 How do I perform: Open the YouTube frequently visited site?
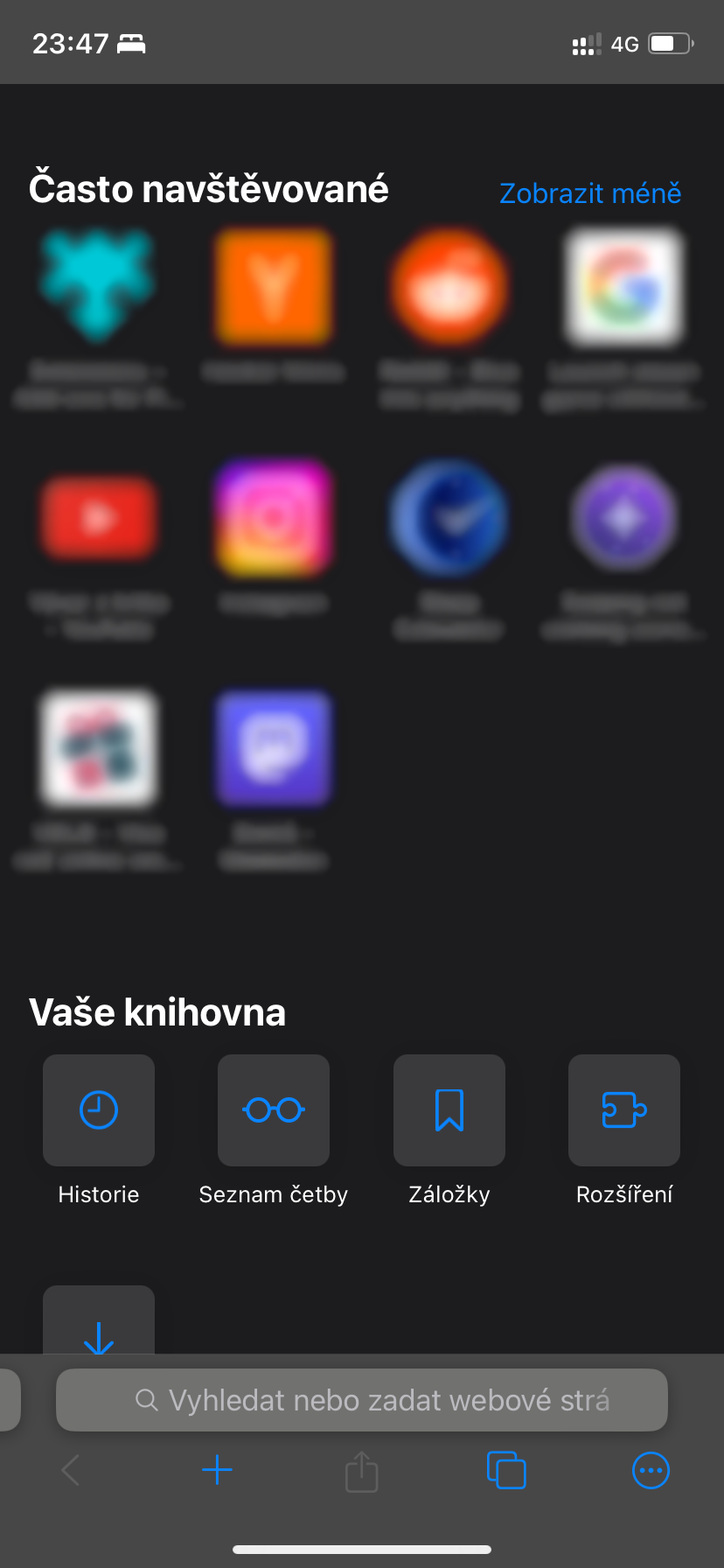(x=99, y=518)
